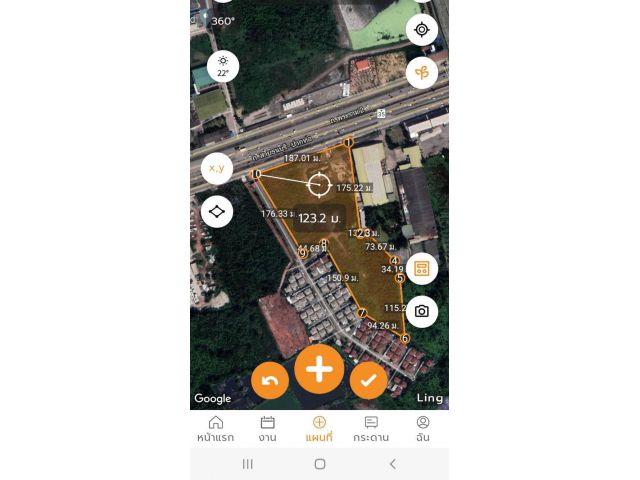Go to the ฉัน profile tab
This screenshot has height=480, width=640.
point(423,429)
